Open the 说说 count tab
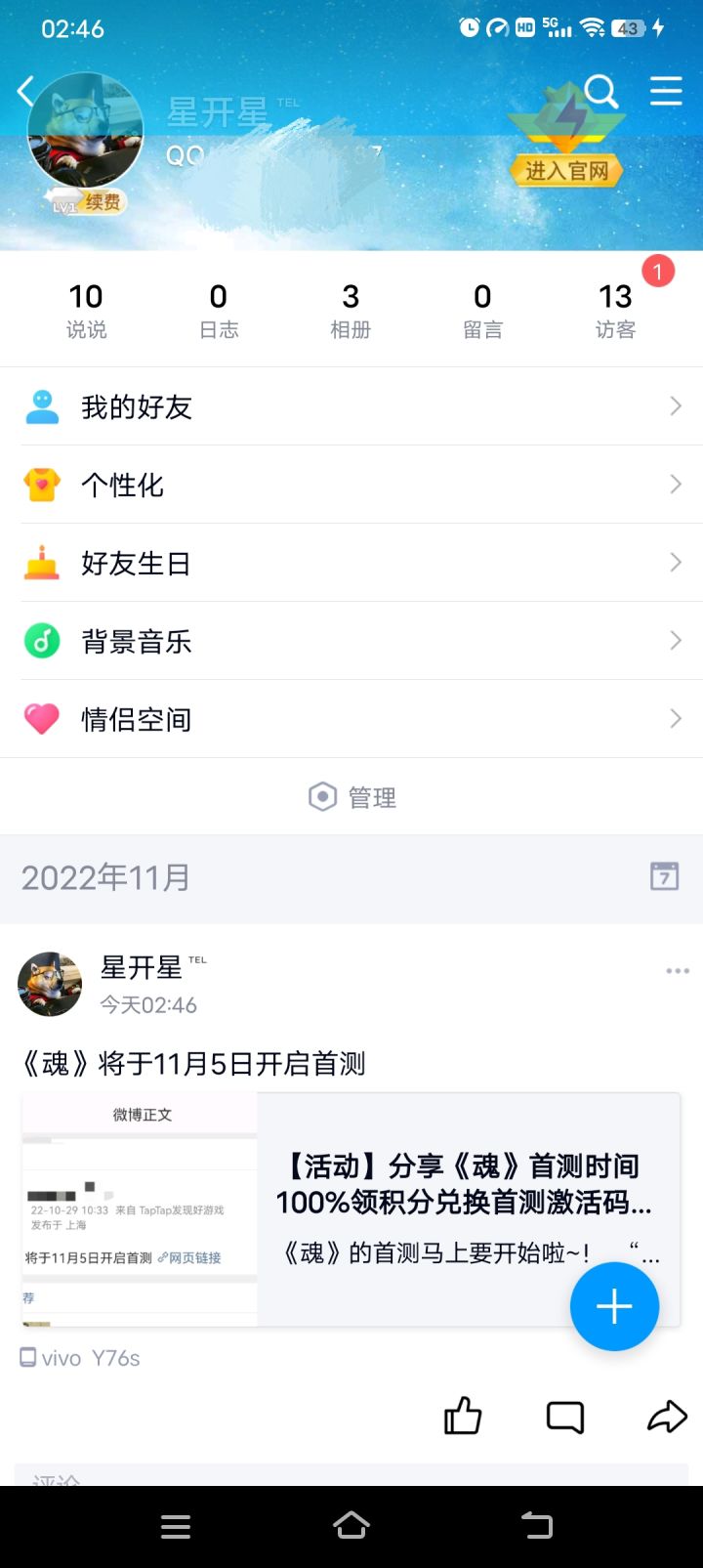 click(86, 310)
